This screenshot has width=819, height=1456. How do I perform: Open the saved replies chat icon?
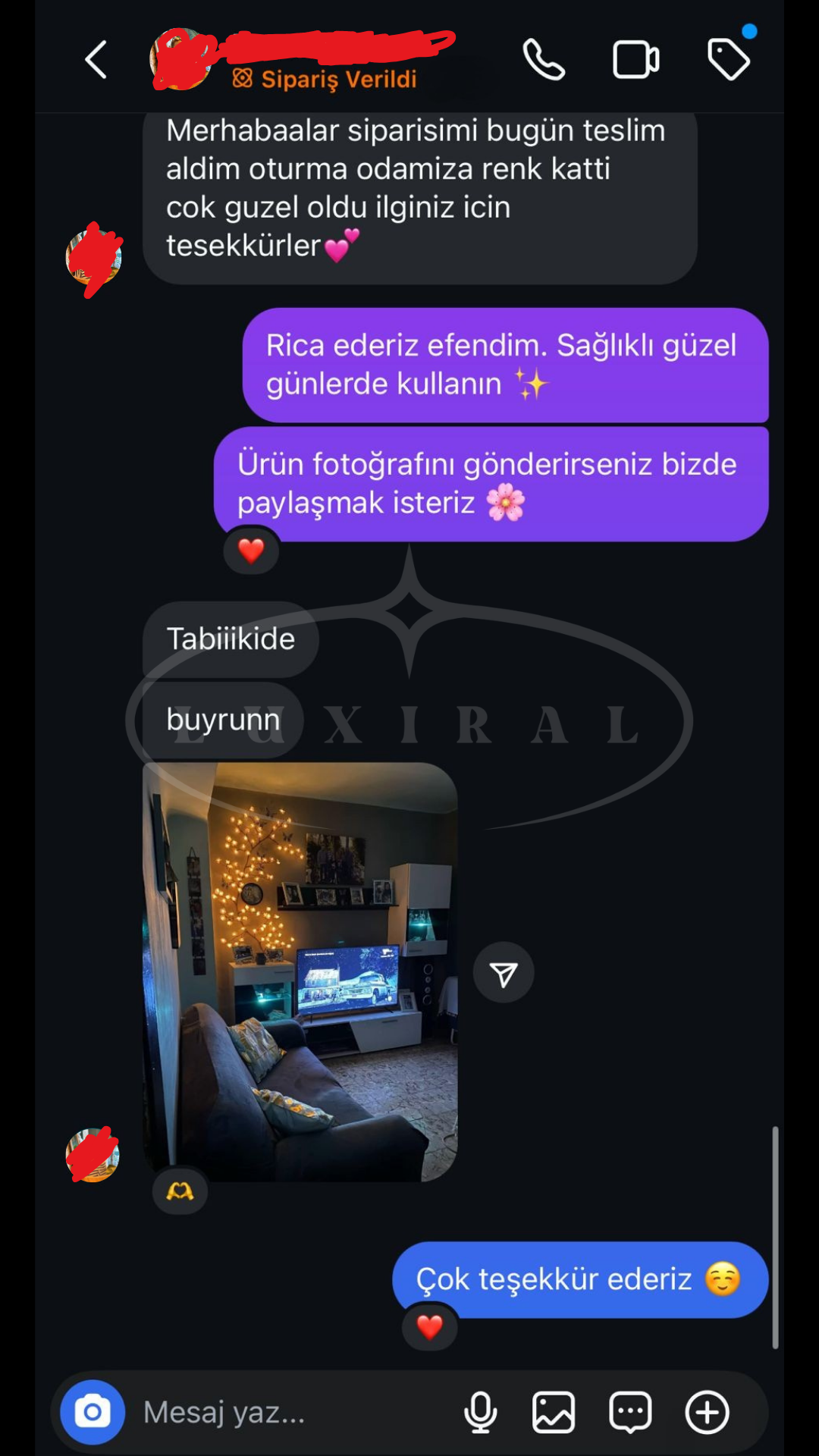pyautogui.click(x=630, y=1412)
